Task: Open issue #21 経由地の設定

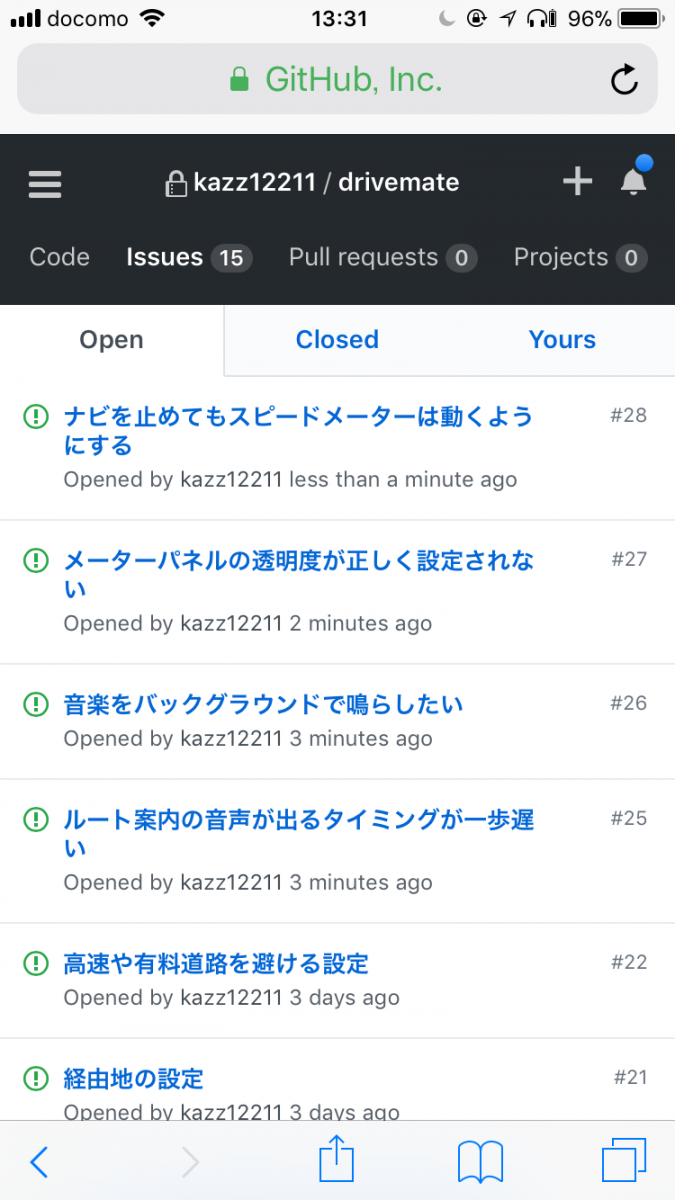Action: pyautogui.click(x=133, y=1078)
